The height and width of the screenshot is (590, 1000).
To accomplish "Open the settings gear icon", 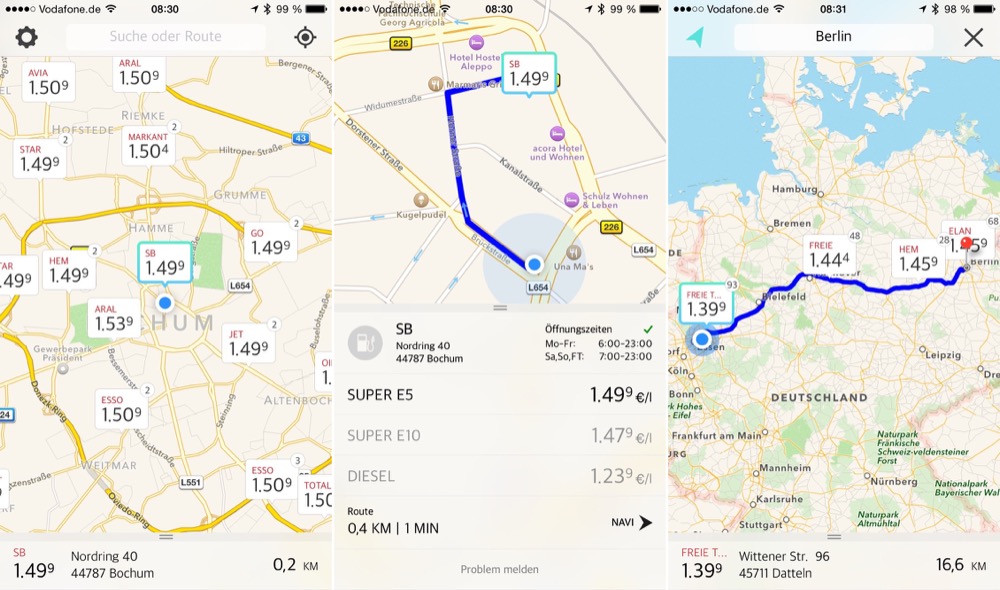I will [26, 38].
